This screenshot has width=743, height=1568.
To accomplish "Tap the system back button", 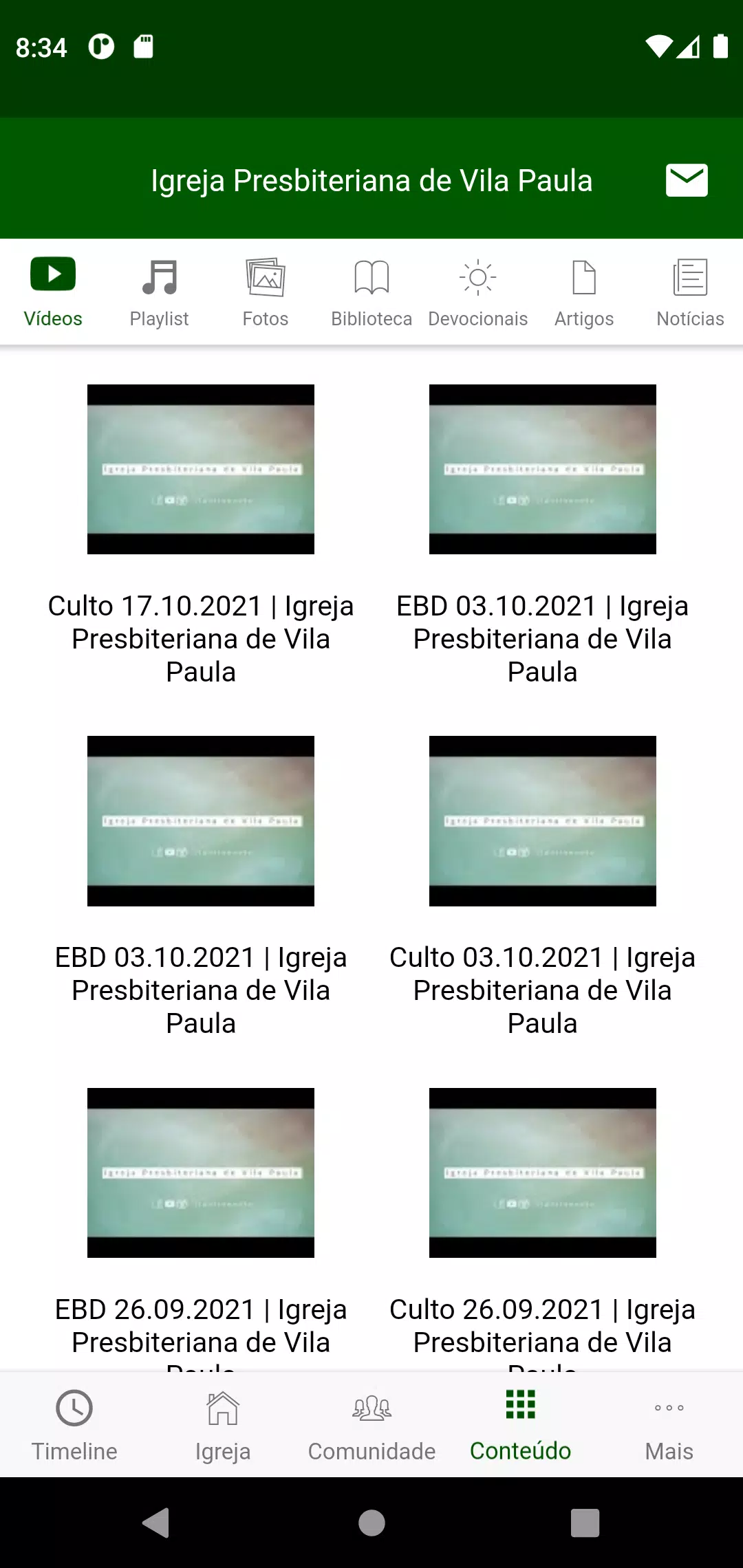I will [x=157, y=1523].
